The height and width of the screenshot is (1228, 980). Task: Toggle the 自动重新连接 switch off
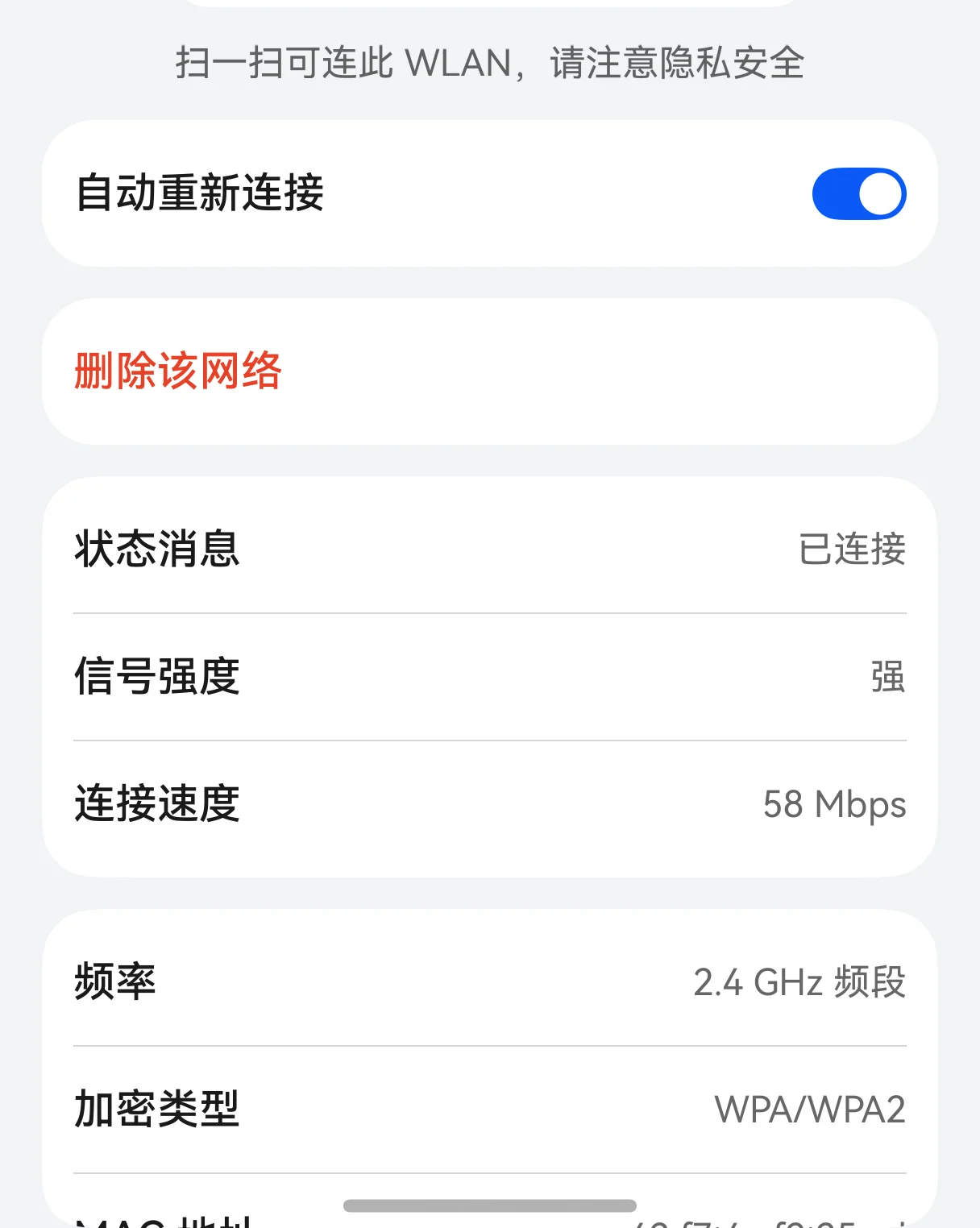[x=858, y=194]
